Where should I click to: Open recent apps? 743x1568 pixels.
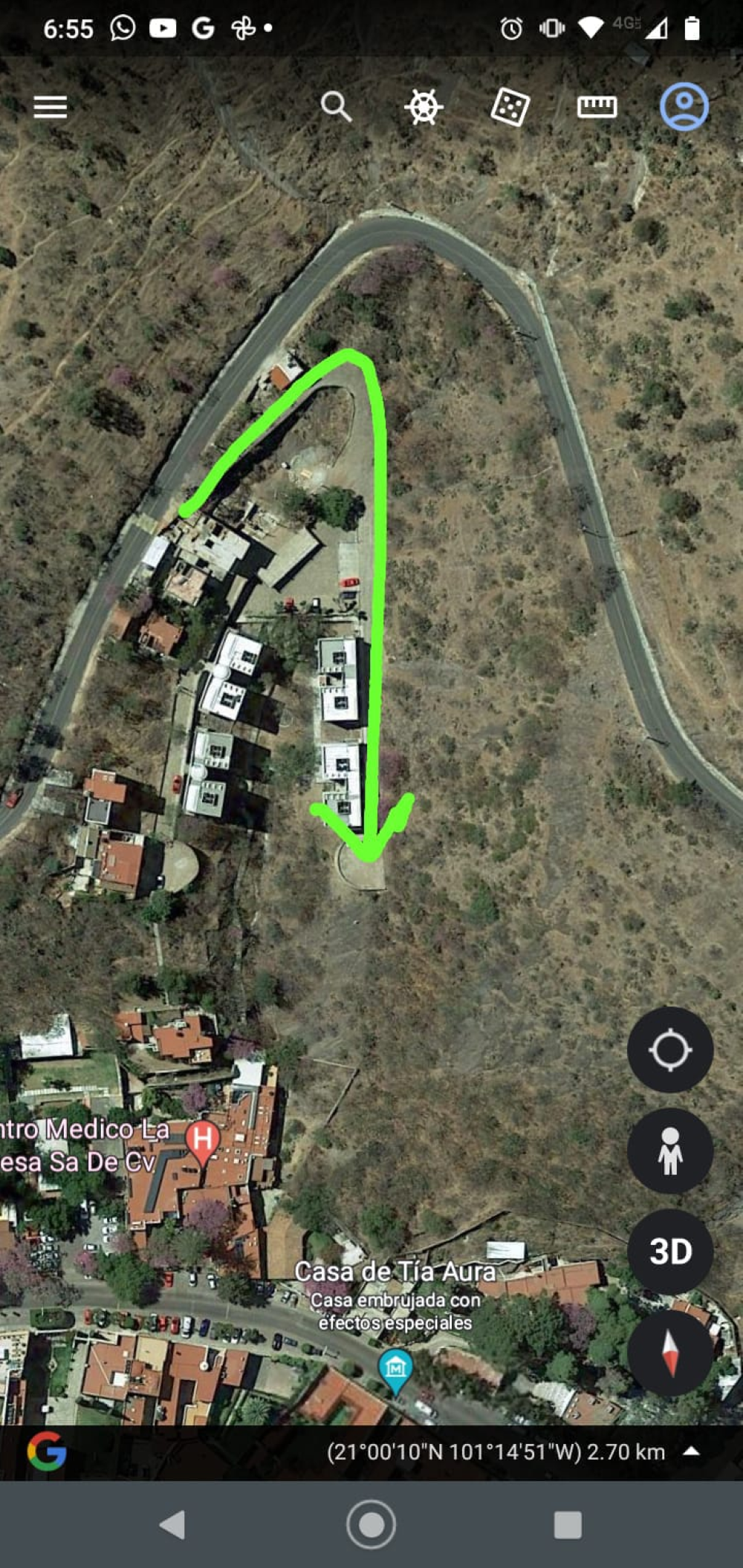(x=568, y=1525)
